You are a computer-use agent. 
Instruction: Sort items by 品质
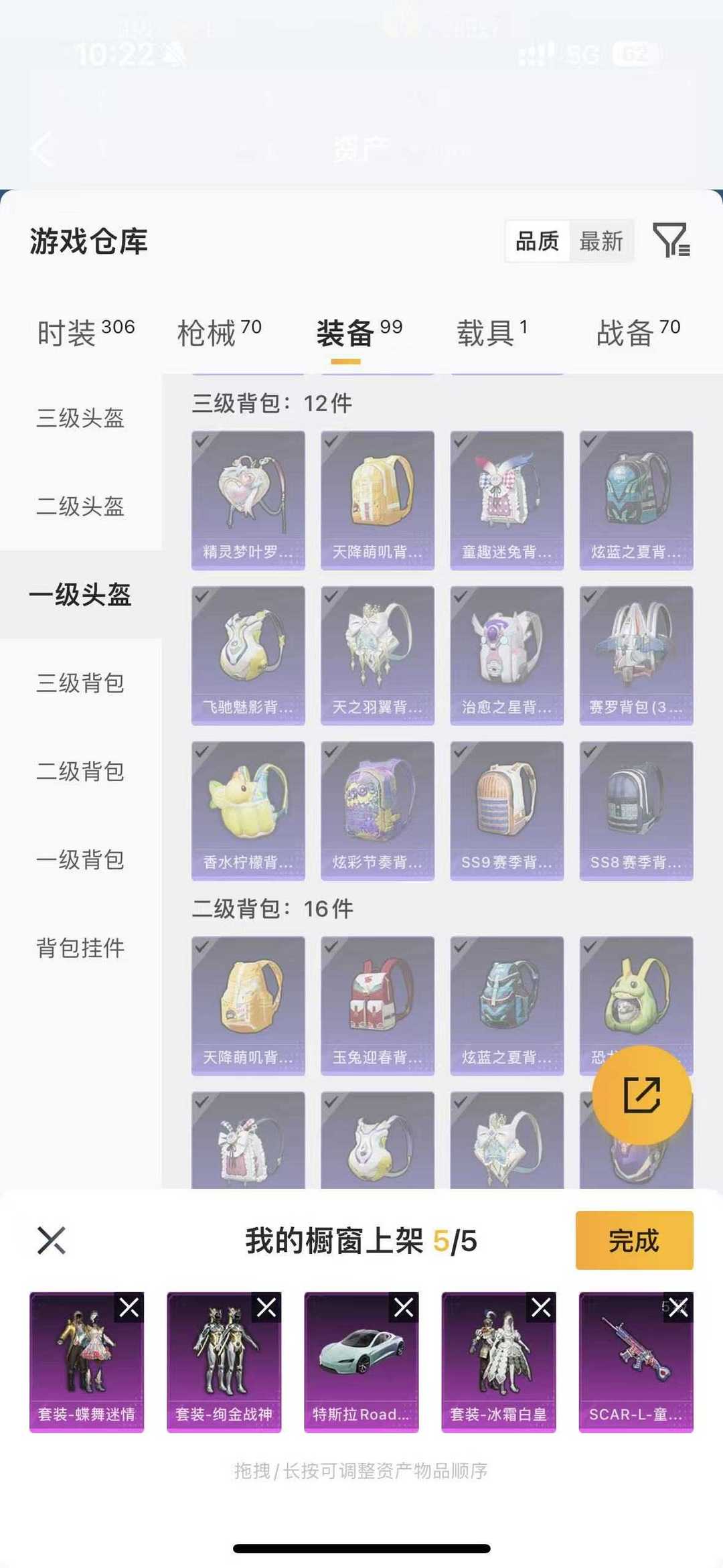pos(537,241)
